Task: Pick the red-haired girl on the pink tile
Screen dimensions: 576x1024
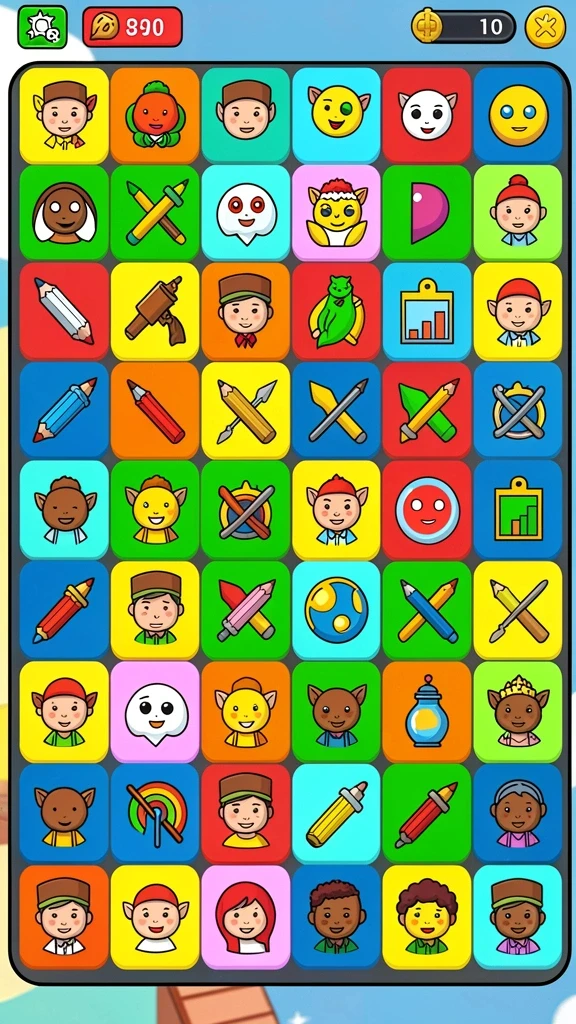Action: tap(246, 917)
